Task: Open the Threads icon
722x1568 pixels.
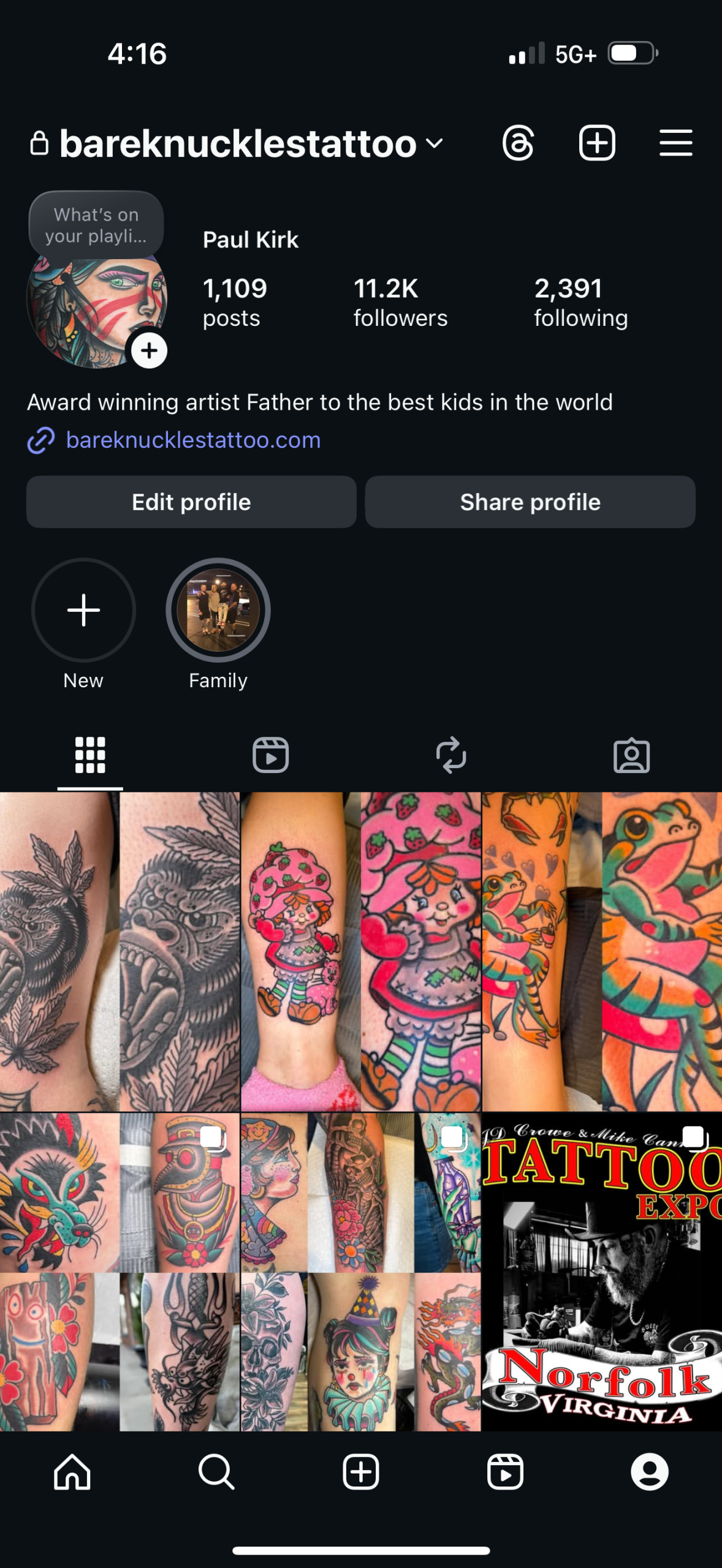Action: tap(518, 143)
